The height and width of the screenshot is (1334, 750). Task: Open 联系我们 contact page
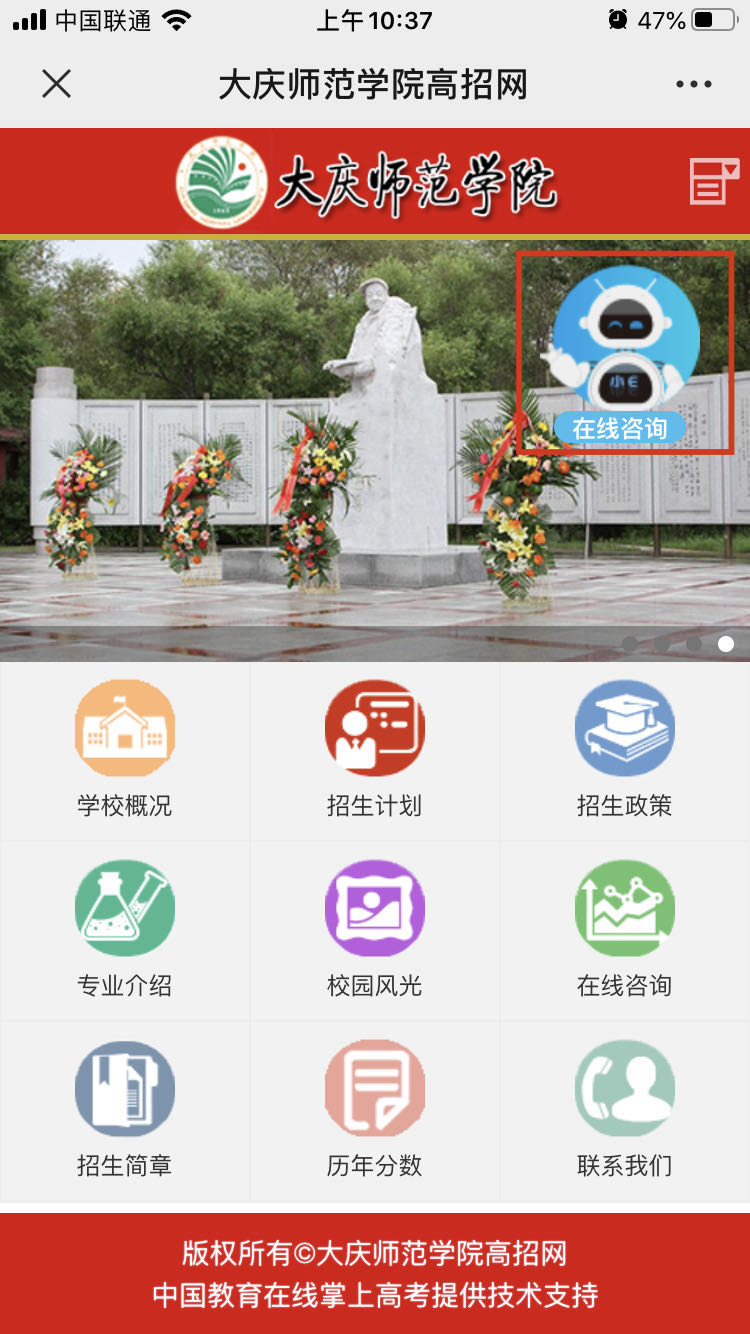pyautogui.click(x=625, y=1108)
